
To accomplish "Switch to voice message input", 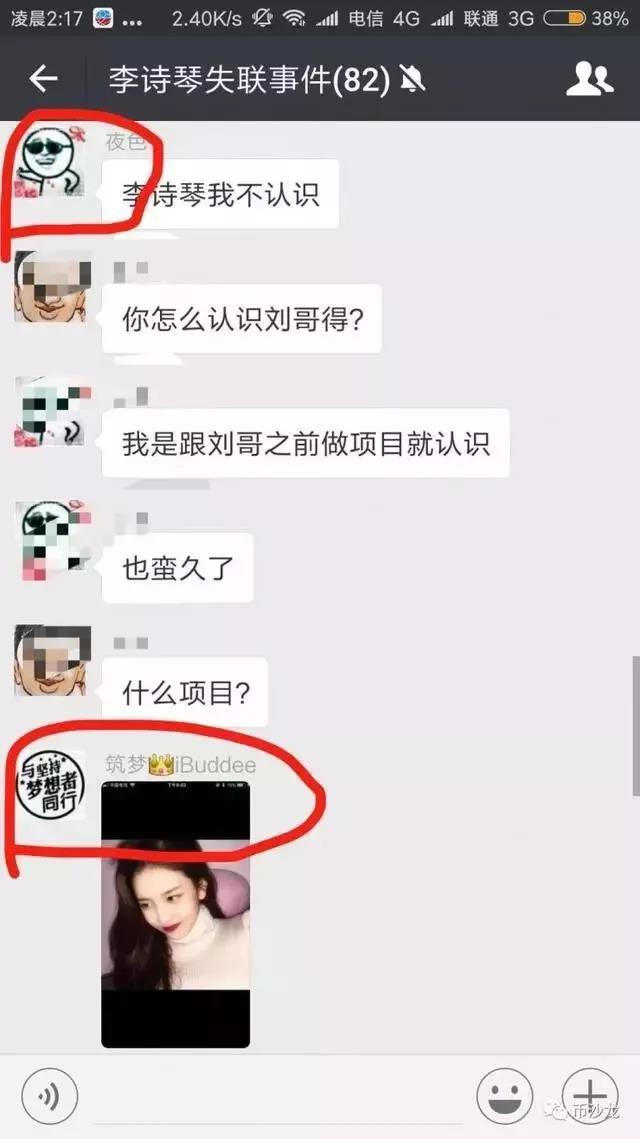I will pyautogui.click(x=49, y=1097).
